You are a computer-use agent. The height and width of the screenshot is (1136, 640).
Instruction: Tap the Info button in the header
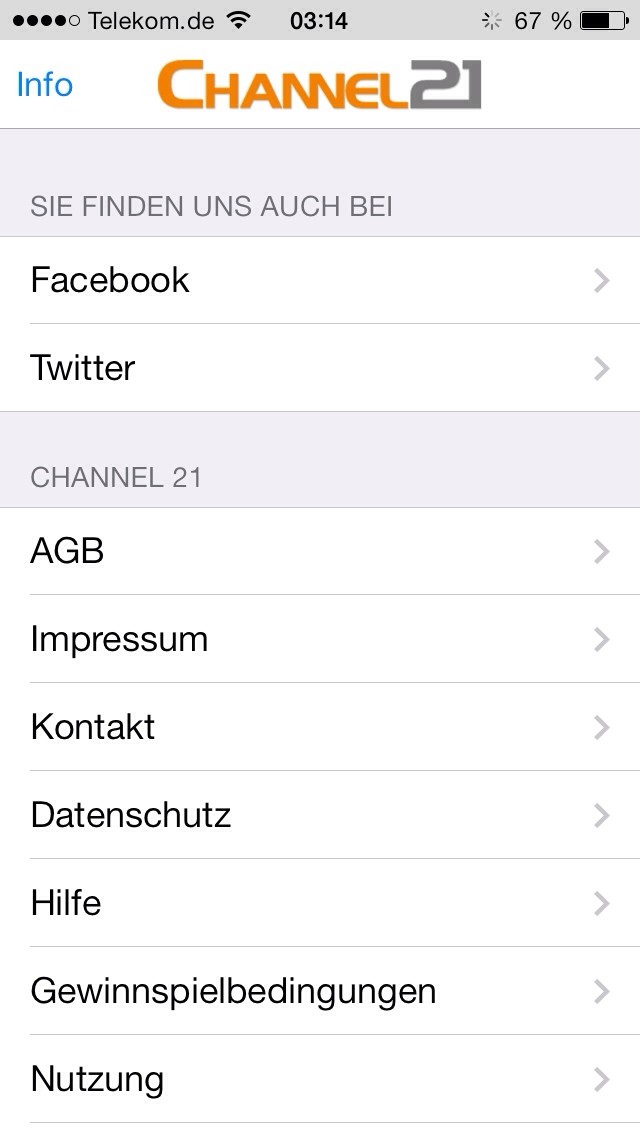(x=45, y=85)
